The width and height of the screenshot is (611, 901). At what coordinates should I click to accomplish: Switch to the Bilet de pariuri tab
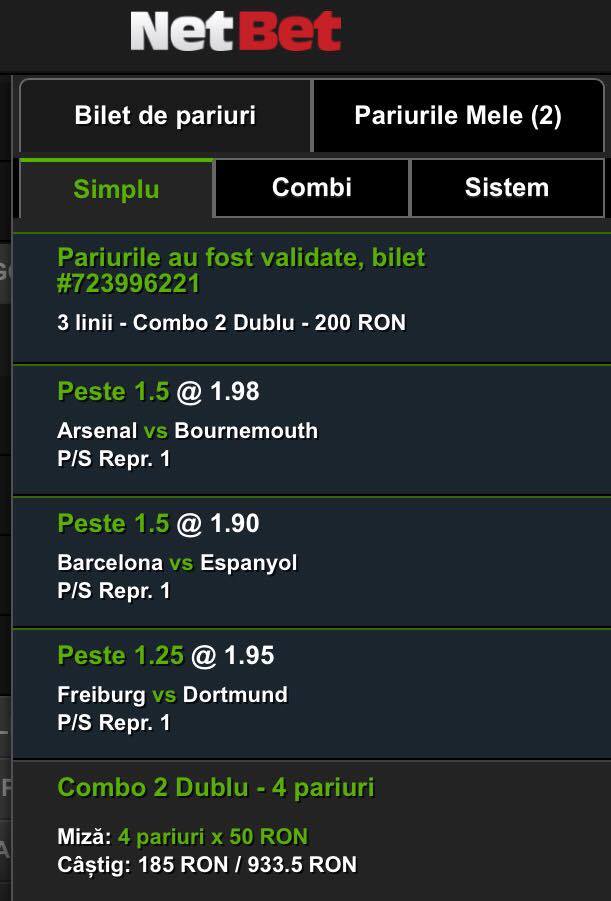pyautogui.click(x=165, y=115)
